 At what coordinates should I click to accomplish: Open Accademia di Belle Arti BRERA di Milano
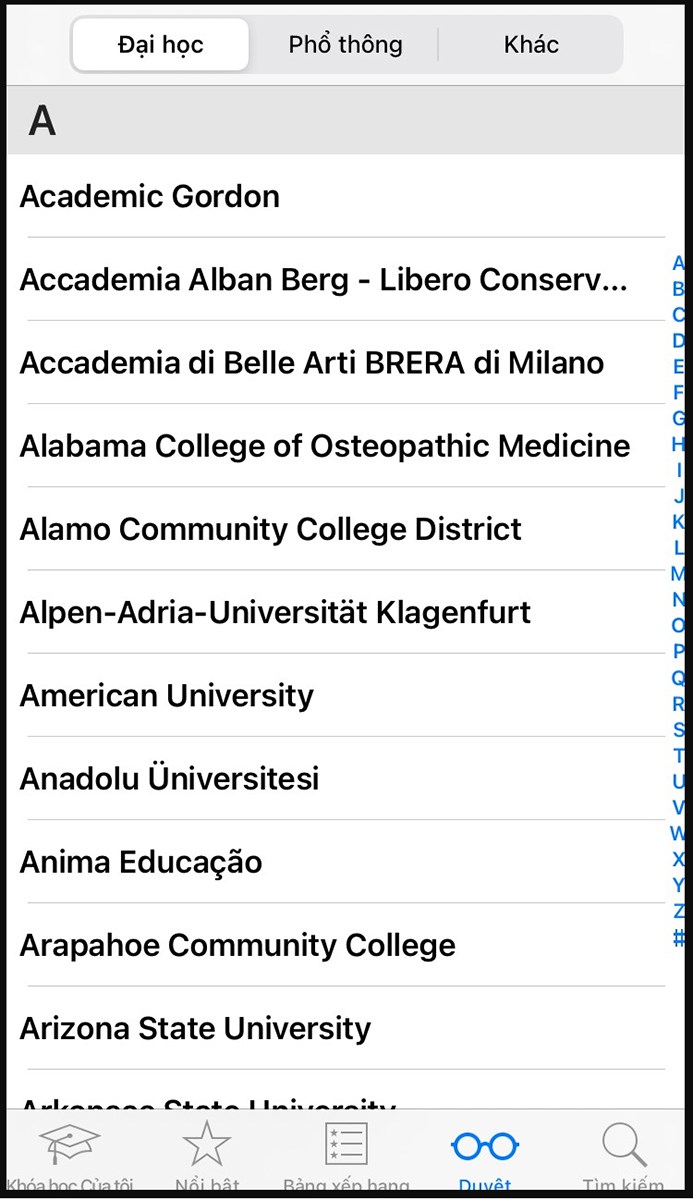(x=311, y=363)
